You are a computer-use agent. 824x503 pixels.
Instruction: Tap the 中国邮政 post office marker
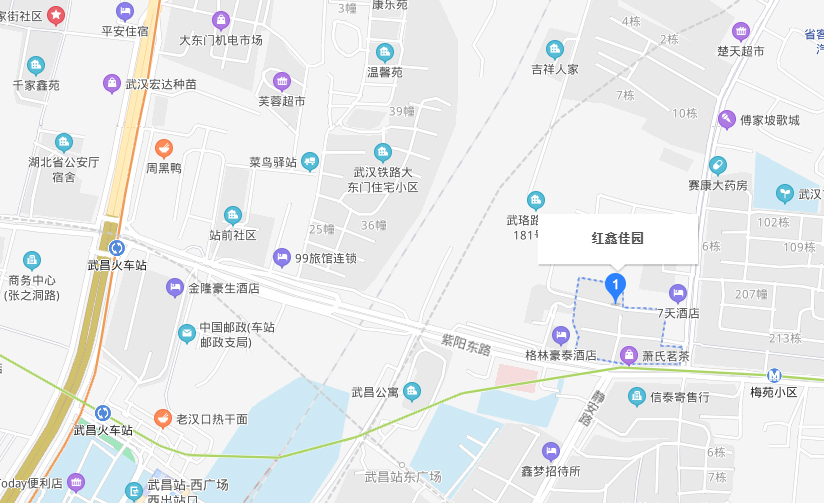click(x=186, y=333)
